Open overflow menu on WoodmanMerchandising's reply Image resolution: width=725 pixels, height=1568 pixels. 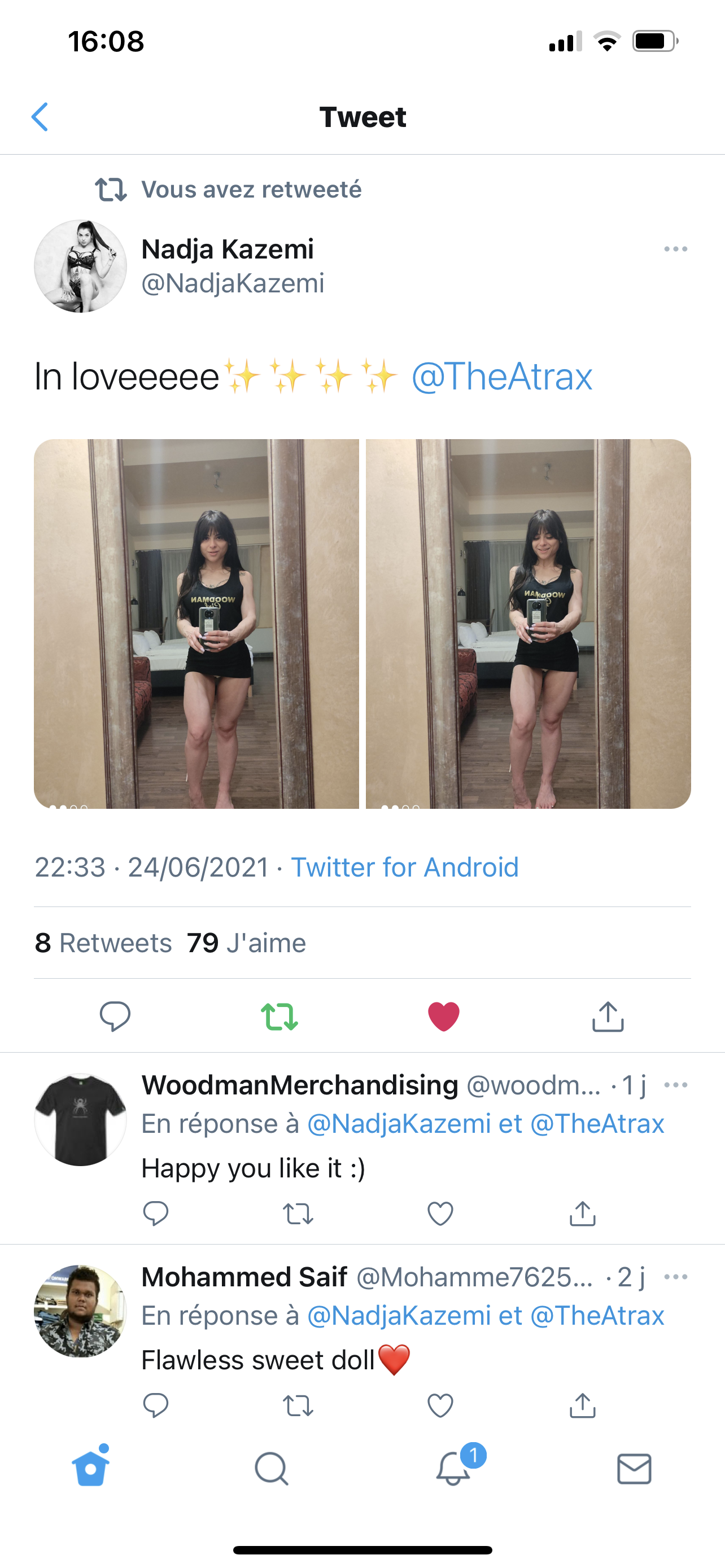click(x=675, y=1085)
